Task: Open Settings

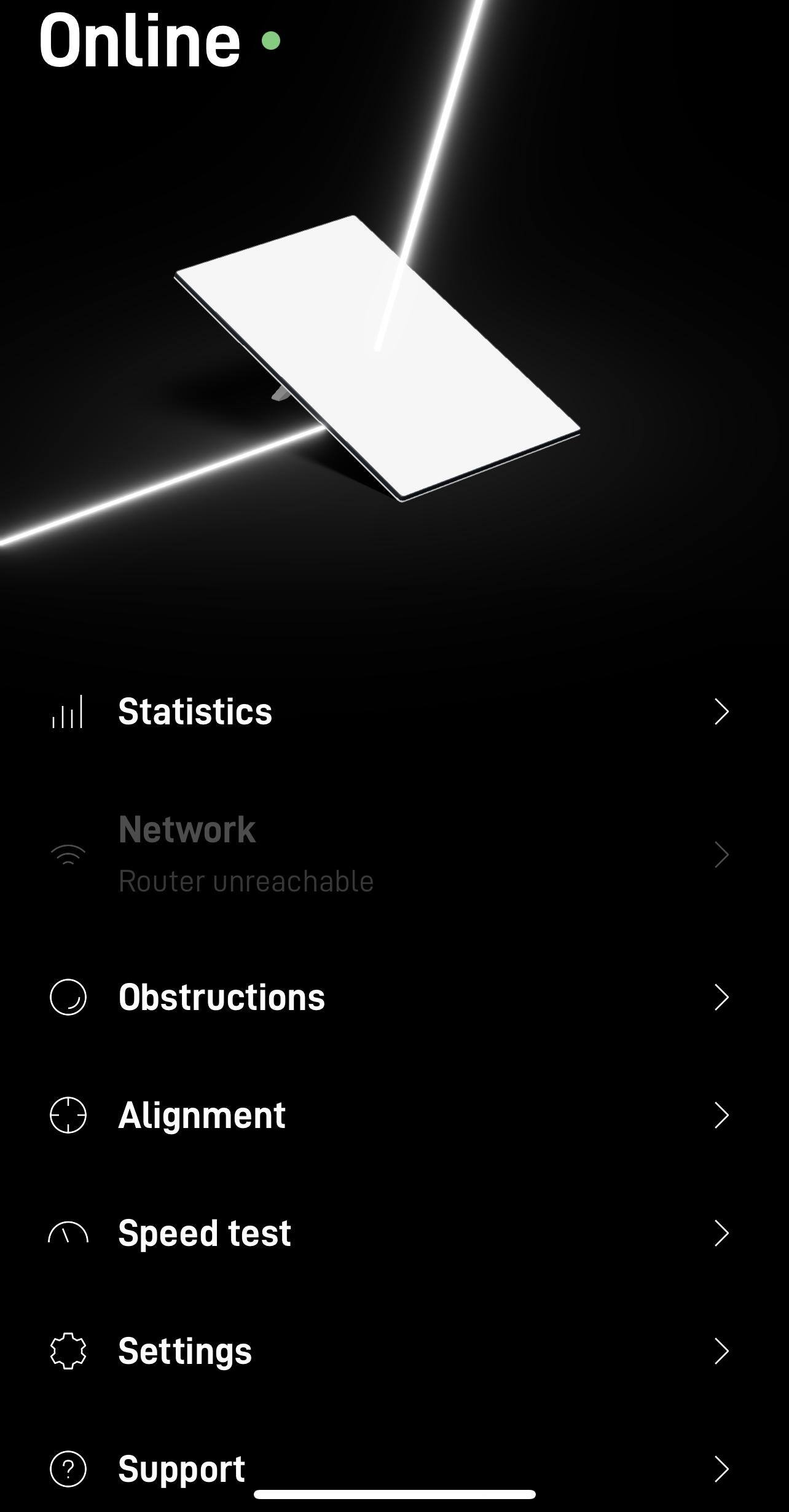Action: click(x=393, y=1351)
